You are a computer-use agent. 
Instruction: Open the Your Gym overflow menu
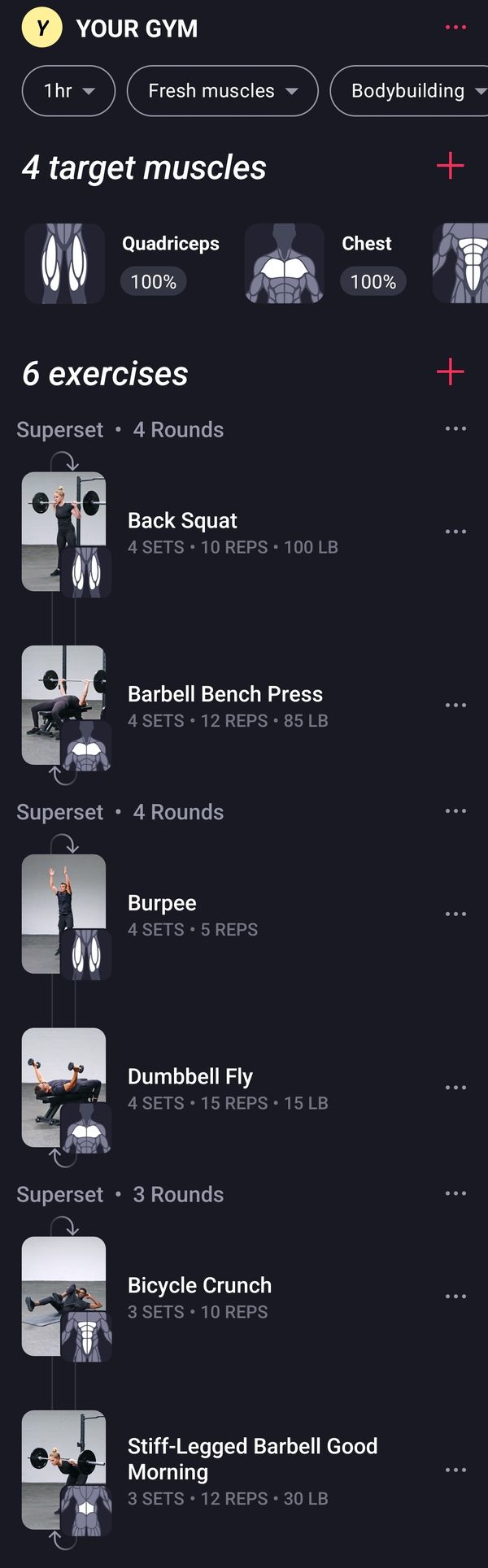point(455,28)
